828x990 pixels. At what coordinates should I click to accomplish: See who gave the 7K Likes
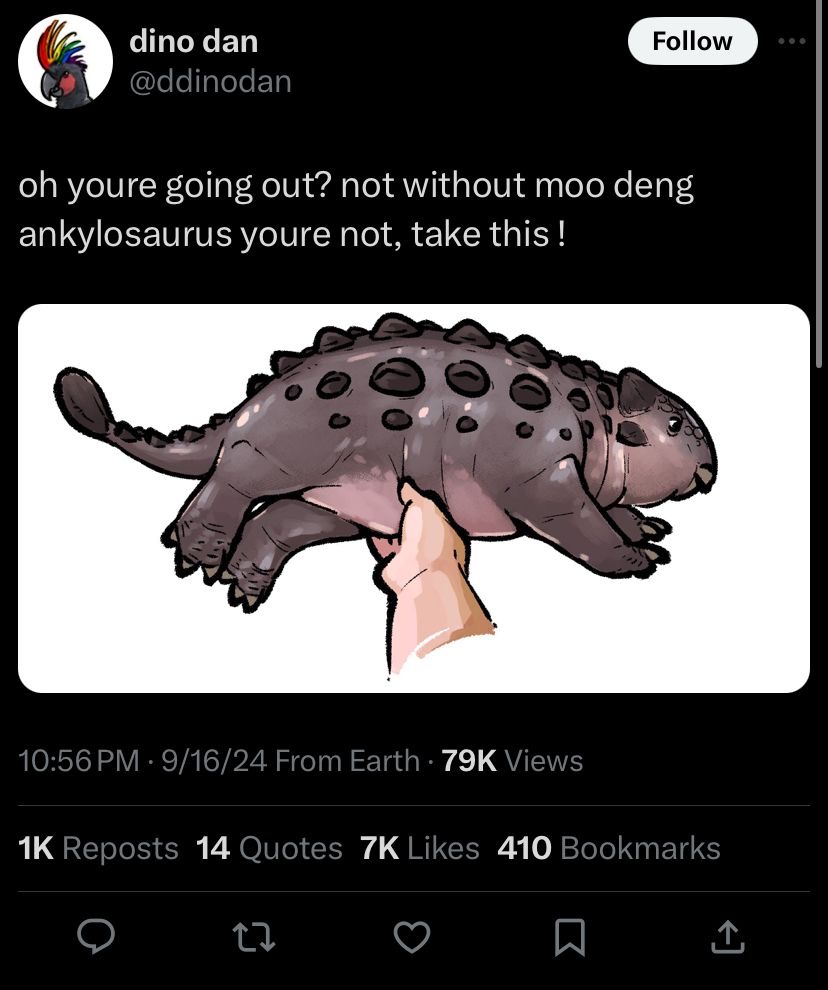[x=419, y=848]
